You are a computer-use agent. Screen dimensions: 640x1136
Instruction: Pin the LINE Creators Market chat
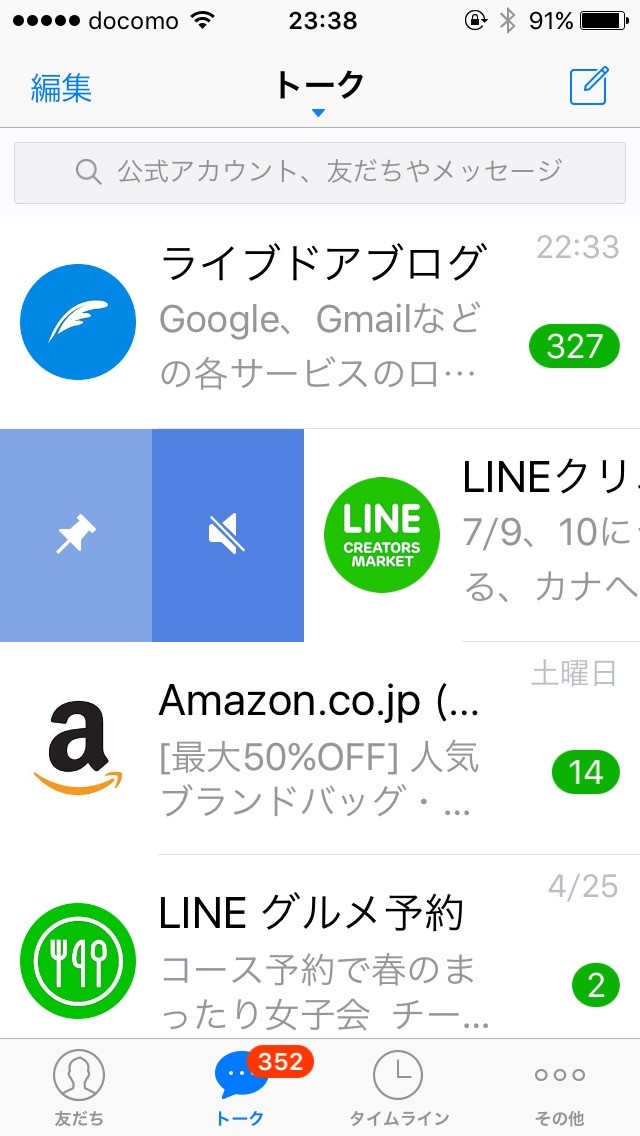click(x=76, y=535)
